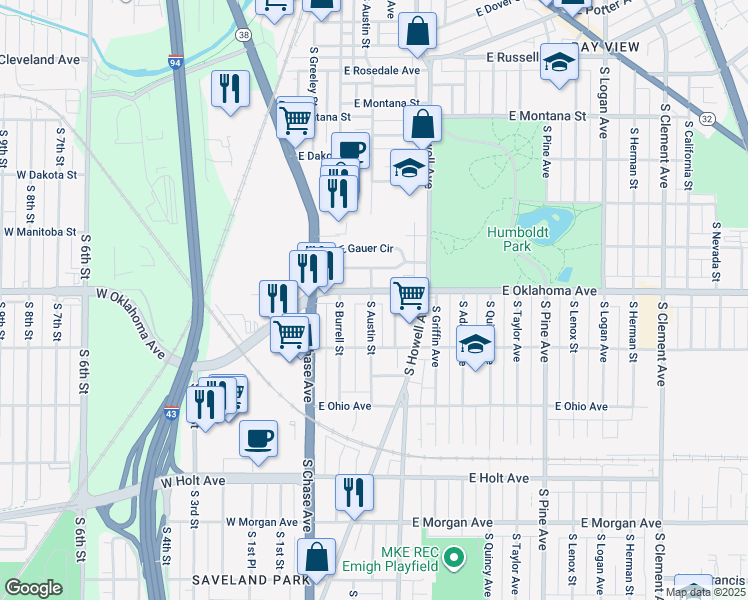Select the cafe marker above W Holt Ave
This screenshot has height=600, width=748.
(x=258, y=438)
